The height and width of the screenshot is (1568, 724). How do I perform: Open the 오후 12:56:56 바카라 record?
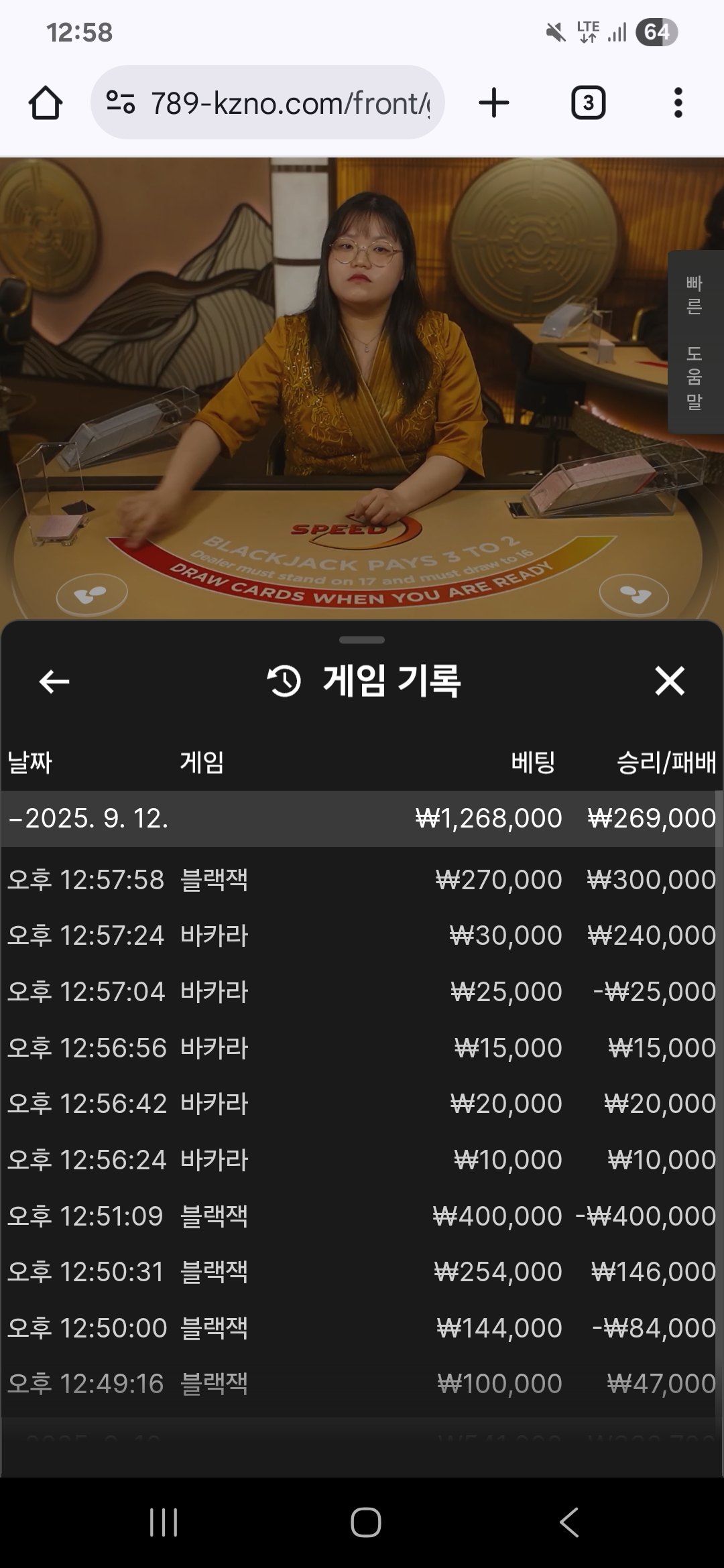pos(362,1048)
